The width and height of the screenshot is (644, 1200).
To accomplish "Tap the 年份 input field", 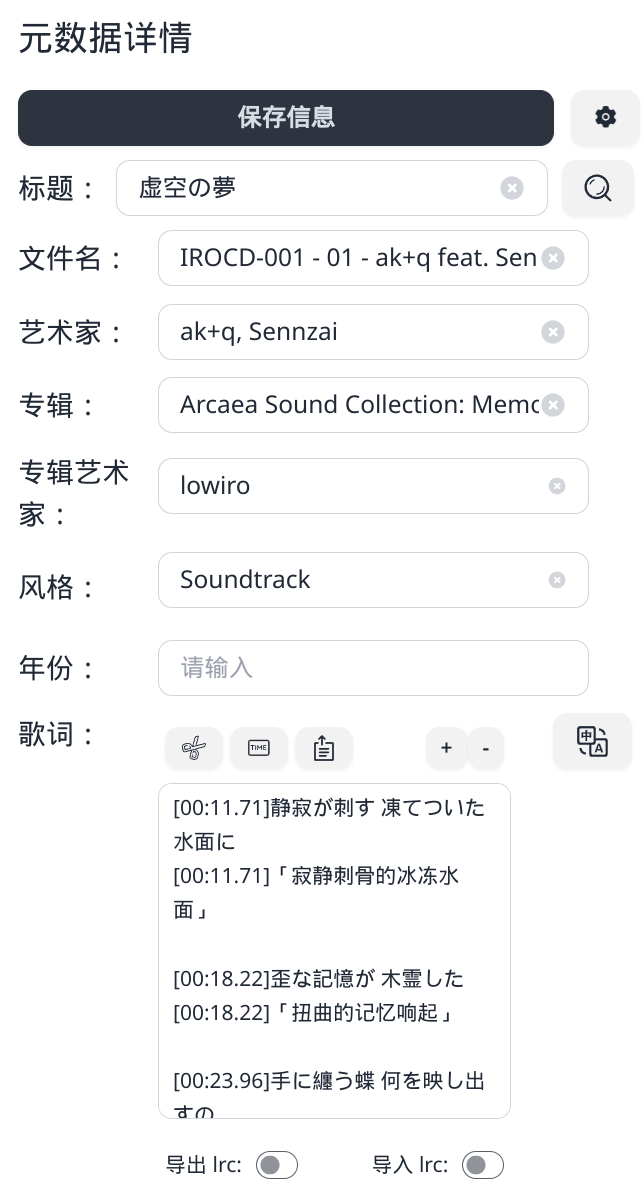I will pyautogui.click(x=373, y=668).
